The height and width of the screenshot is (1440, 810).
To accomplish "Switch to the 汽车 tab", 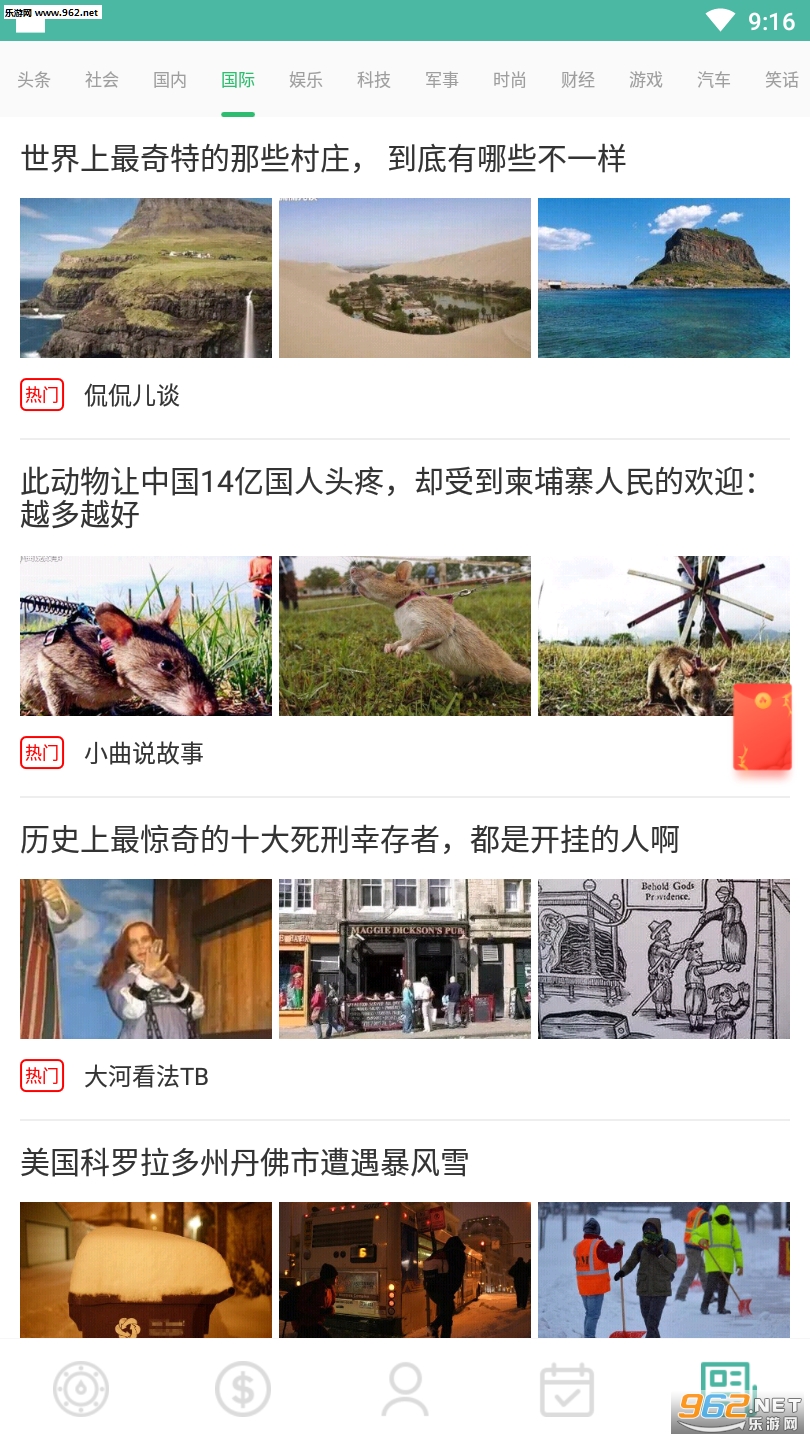I will (714, 80).
